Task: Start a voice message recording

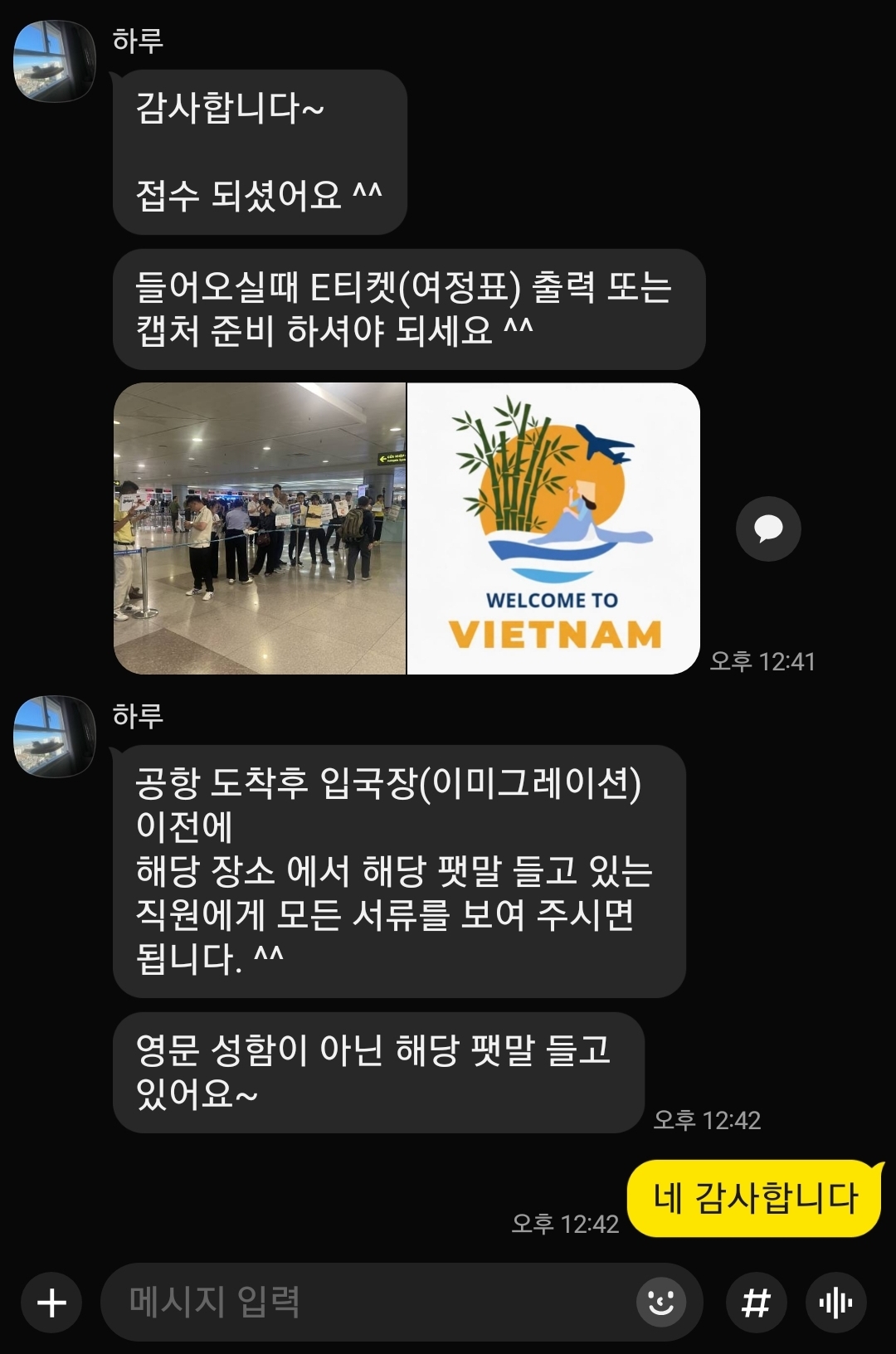Action: (835, 1303)
